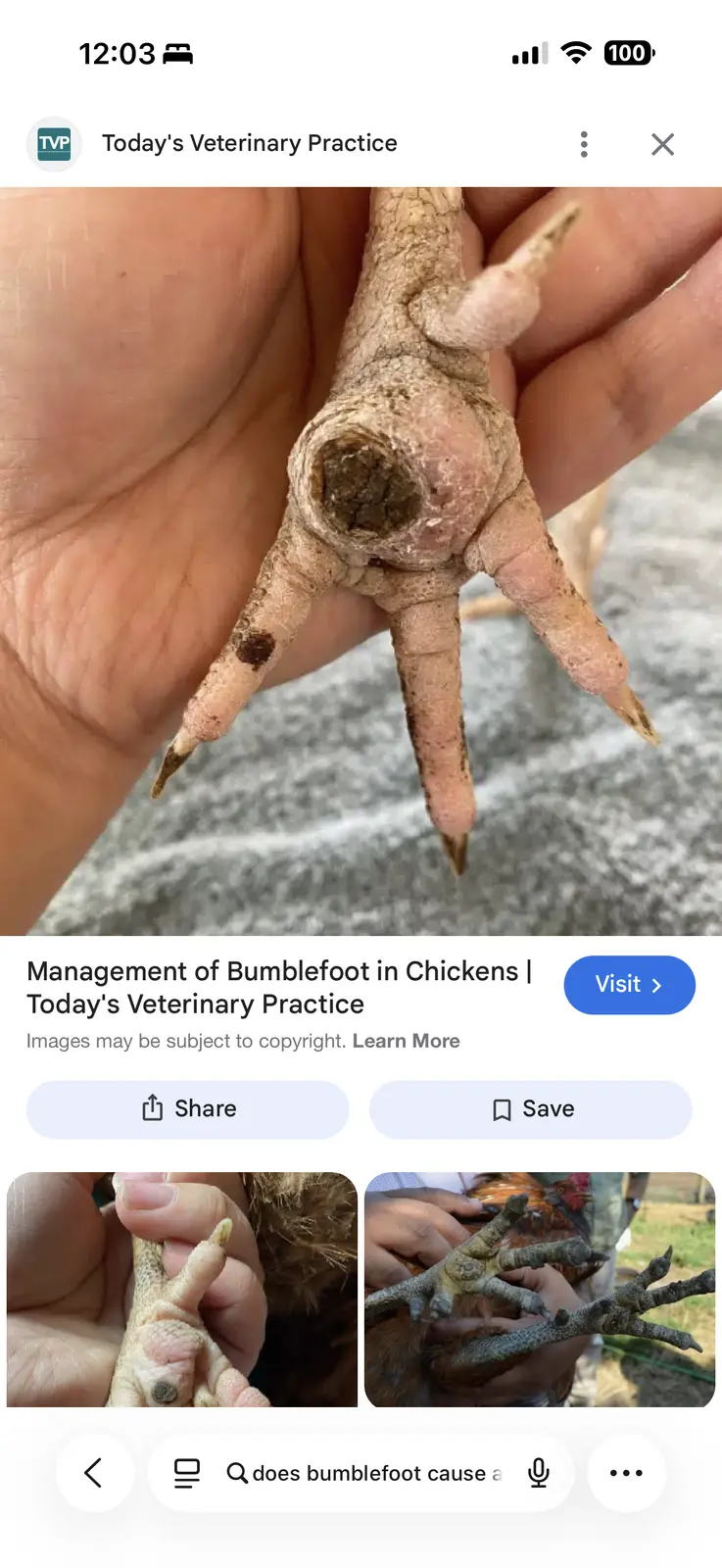Open the tabs icon in the search bar
The image size is (722, 1568).
pyautogui.click(x=186, y=1473)
